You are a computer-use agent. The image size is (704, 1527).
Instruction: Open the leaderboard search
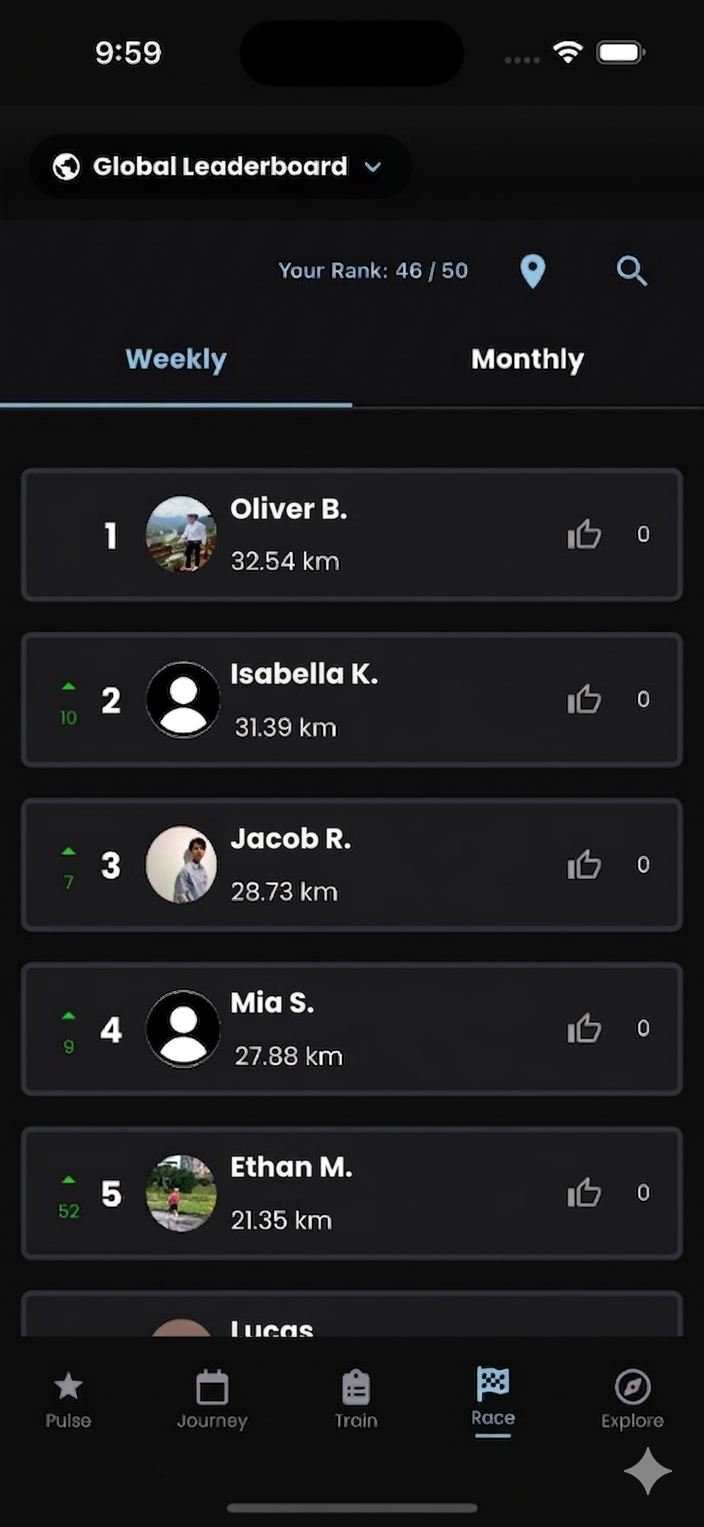click(631, 271)
